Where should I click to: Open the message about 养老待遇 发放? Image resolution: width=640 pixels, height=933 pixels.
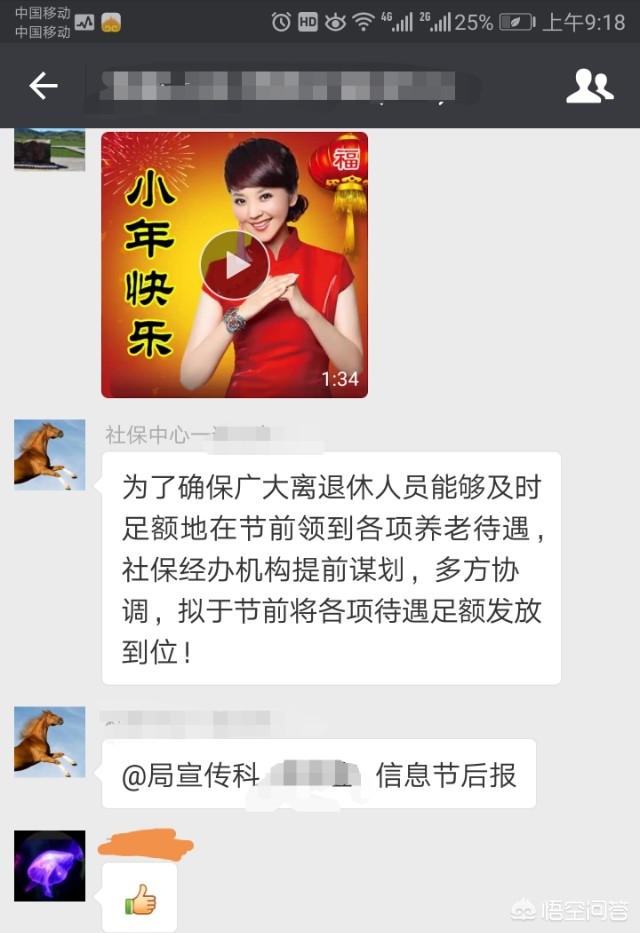click(331, 568)
